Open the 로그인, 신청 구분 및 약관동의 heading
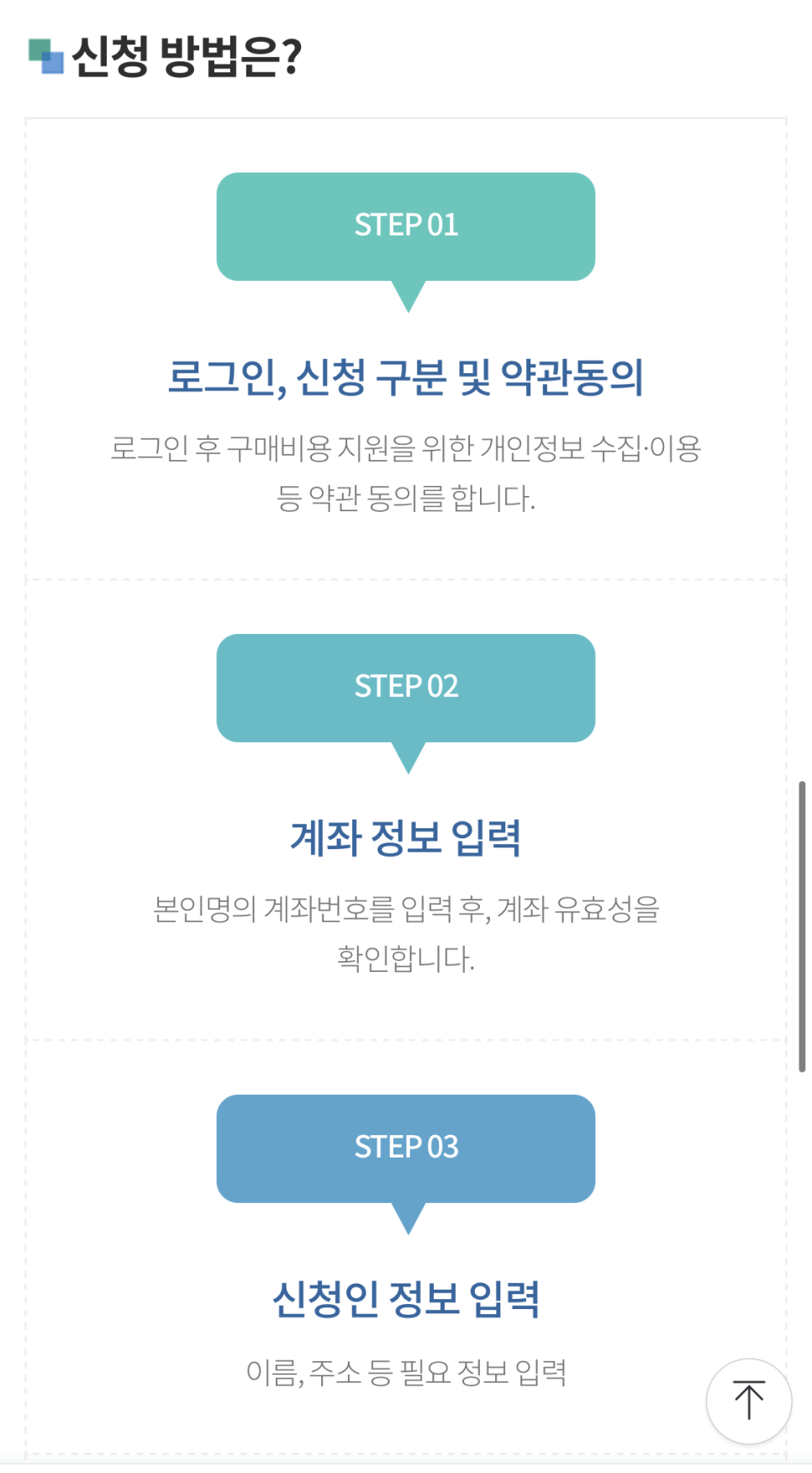Viewport: 812px width, 1473px height. tap(406, 375)
